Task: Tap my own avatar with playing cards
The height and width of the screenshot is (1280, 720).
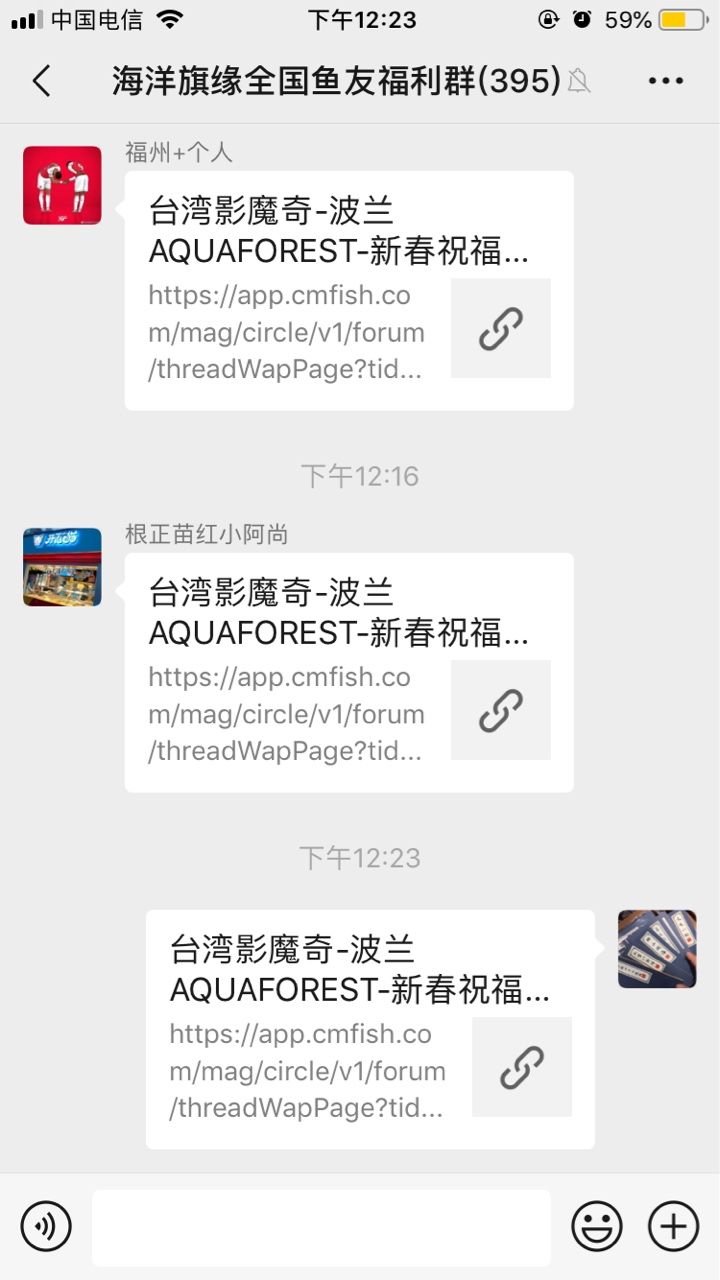Action: click(657, 949)
